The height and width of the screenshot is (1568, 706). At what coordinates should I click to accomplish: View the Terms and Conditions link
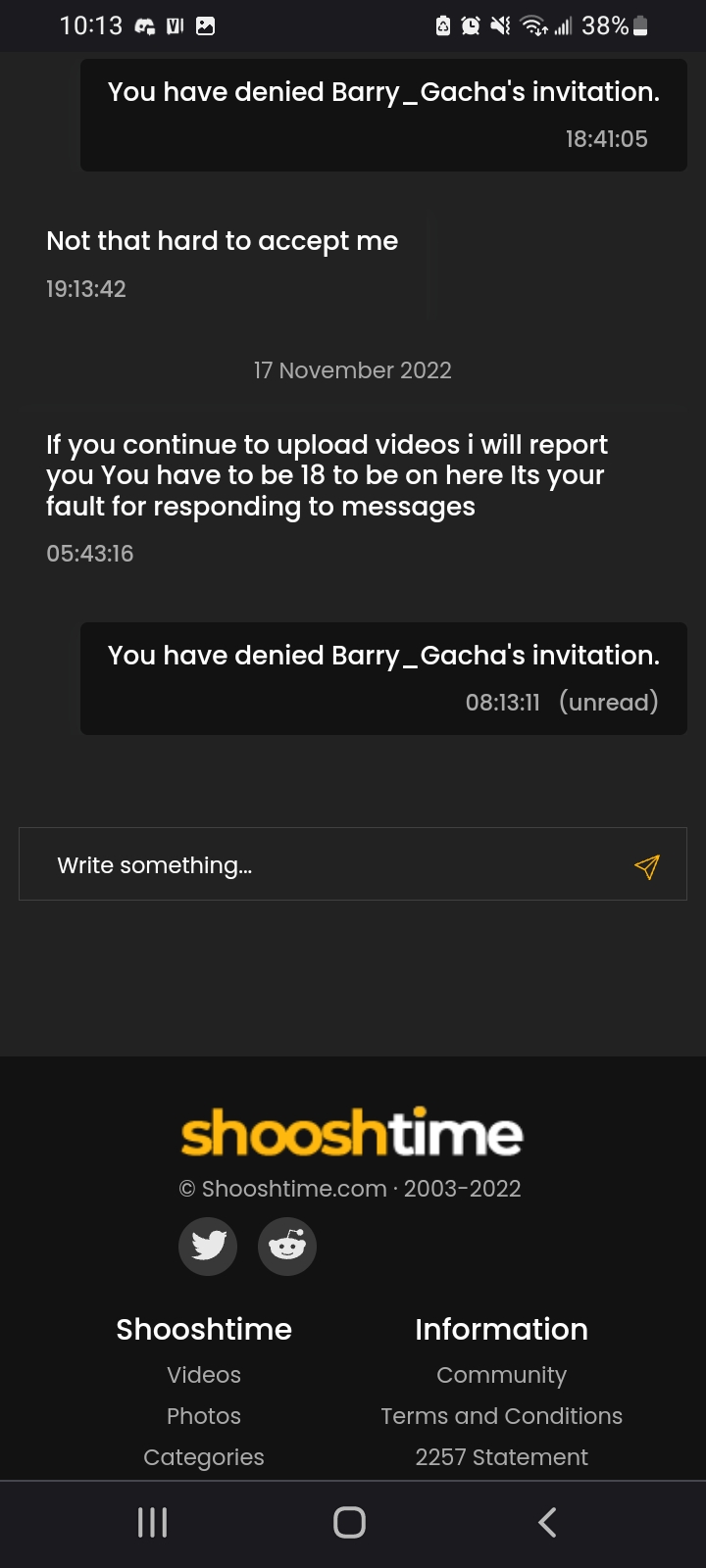point(501,1416)
